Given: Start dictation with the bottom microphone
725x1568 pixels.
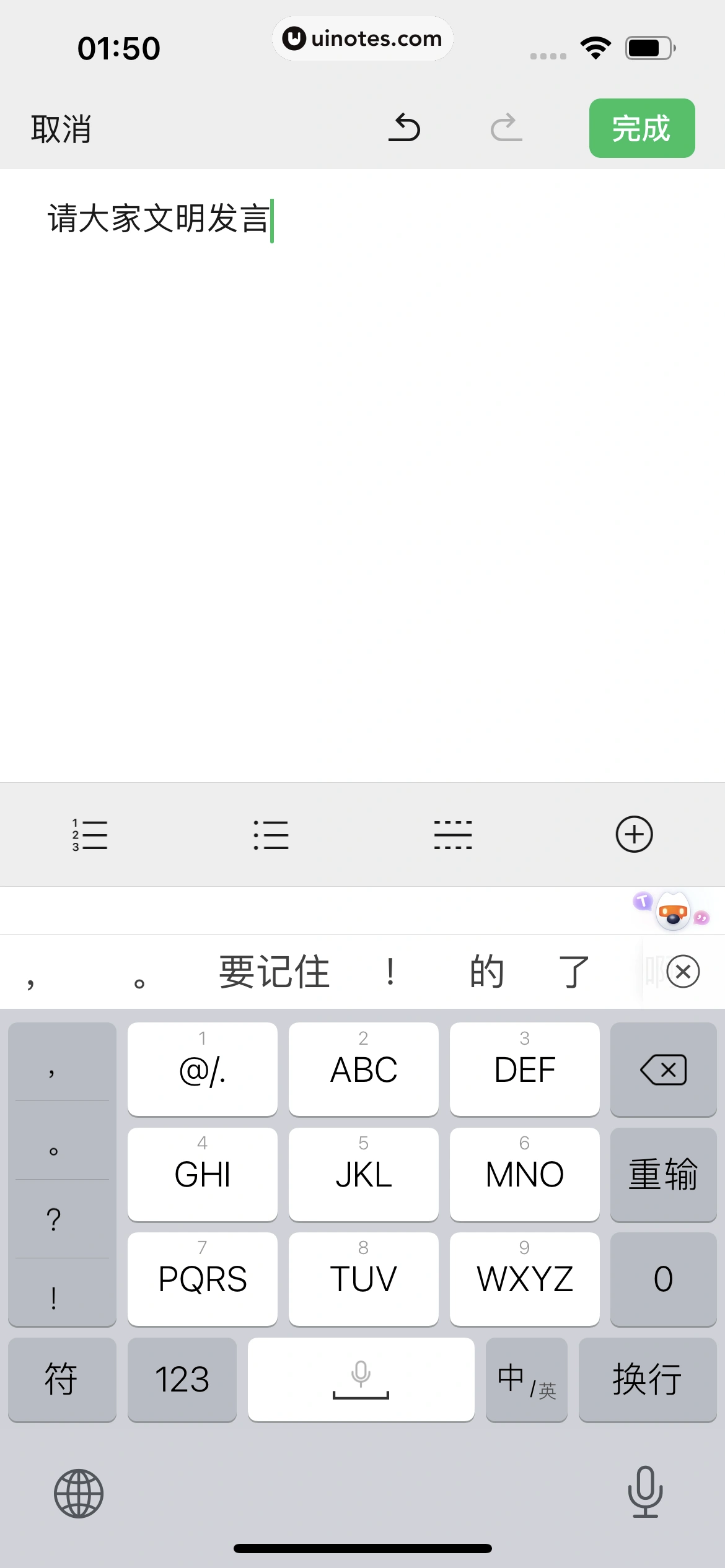Looking at the screenshot, I should 645,1492.
